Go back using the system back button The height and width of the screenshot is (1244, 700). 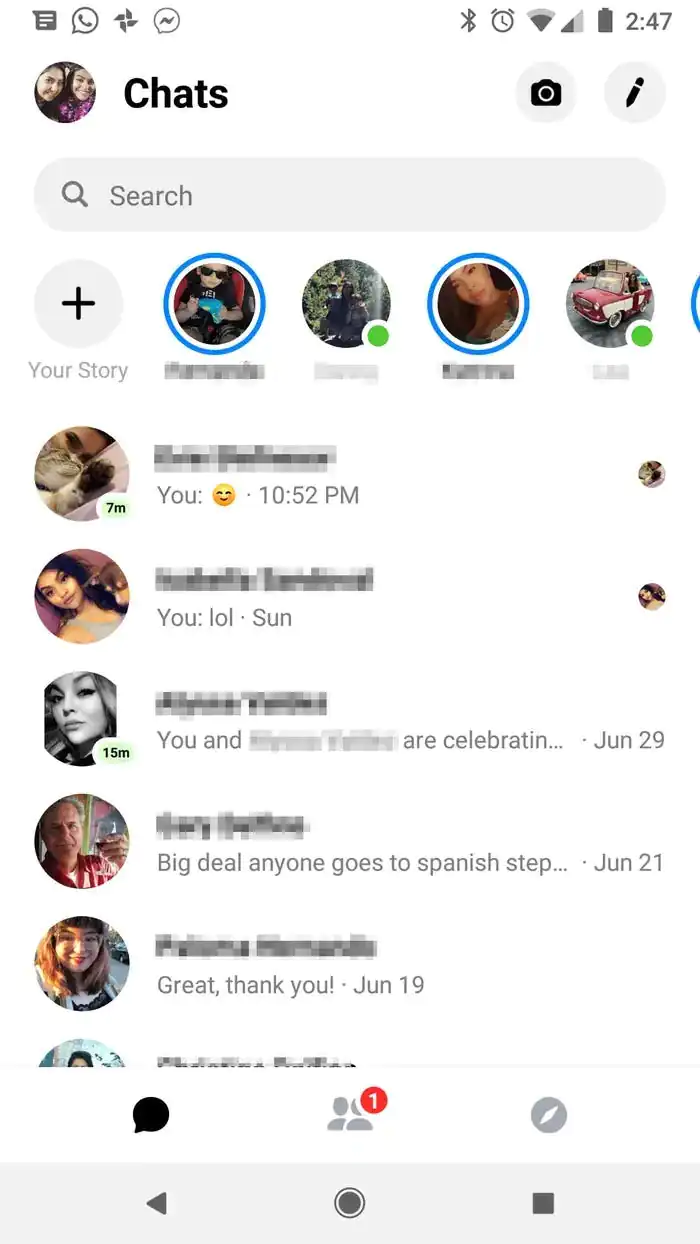[157, 1203]
